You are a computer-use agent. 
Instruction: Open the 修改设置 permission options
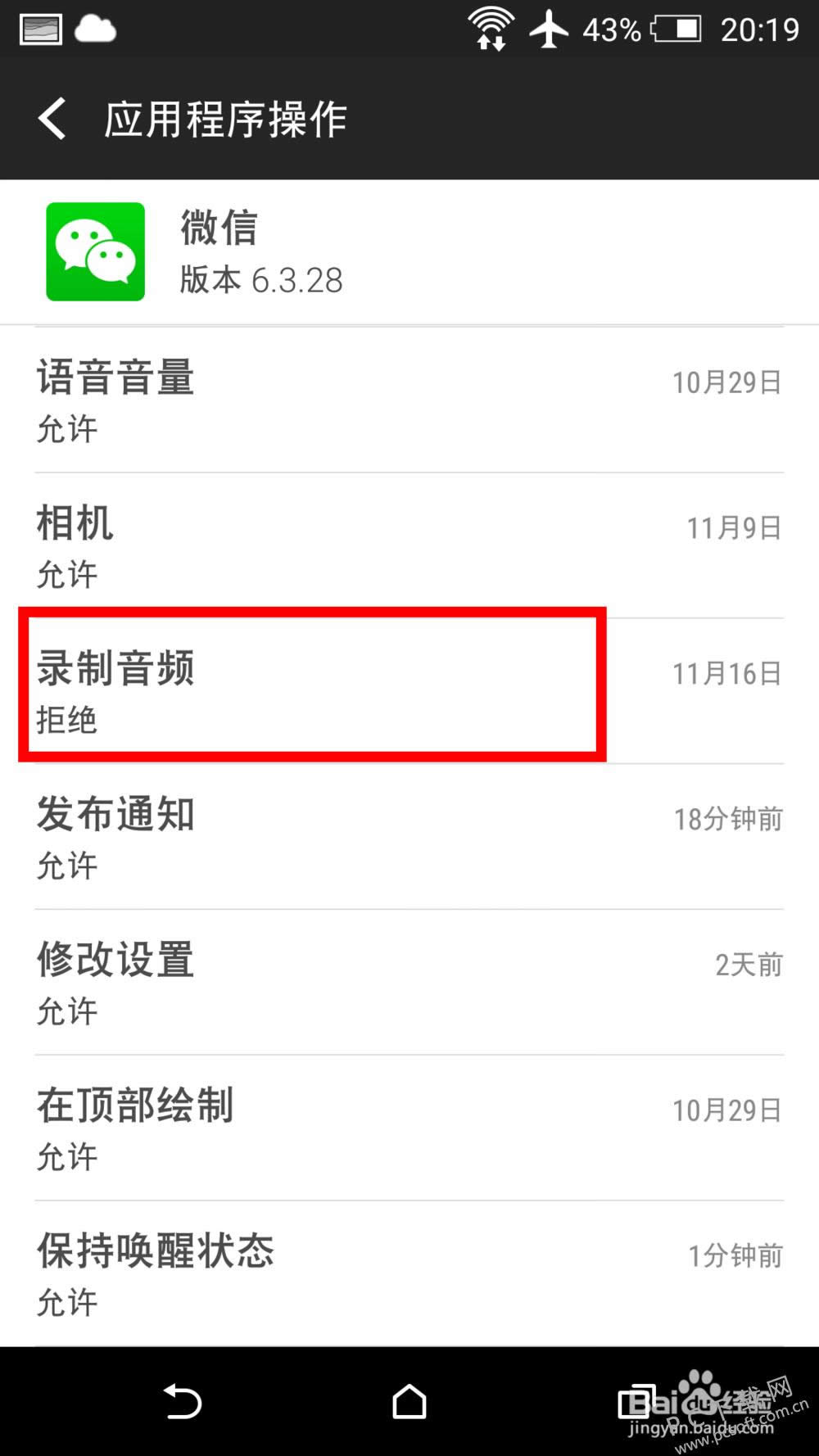click(x=328, y=981)
